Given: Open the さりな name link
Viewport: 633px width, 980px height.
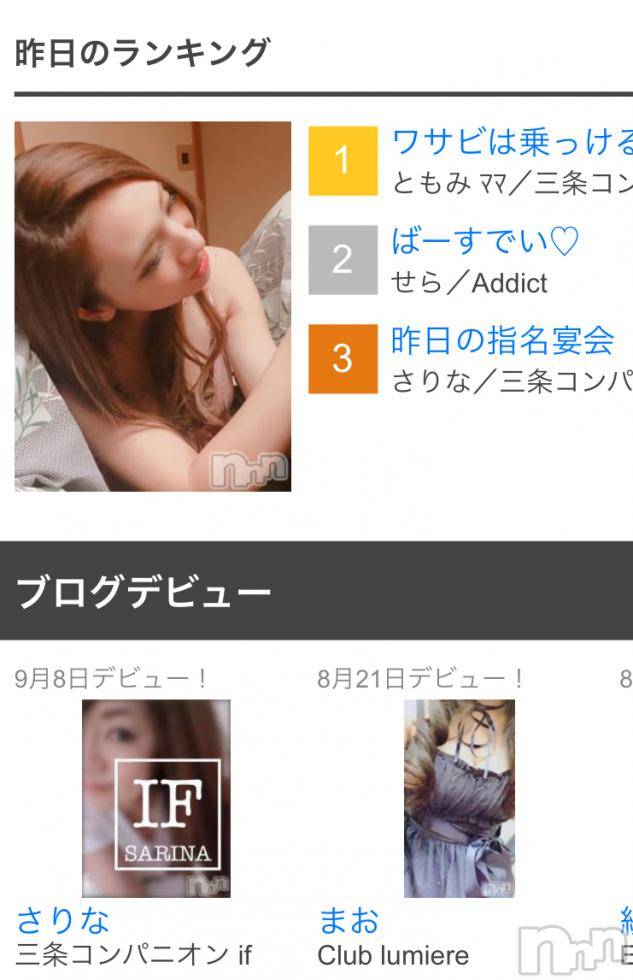Looking at the screenshot, I should point(62,919).
